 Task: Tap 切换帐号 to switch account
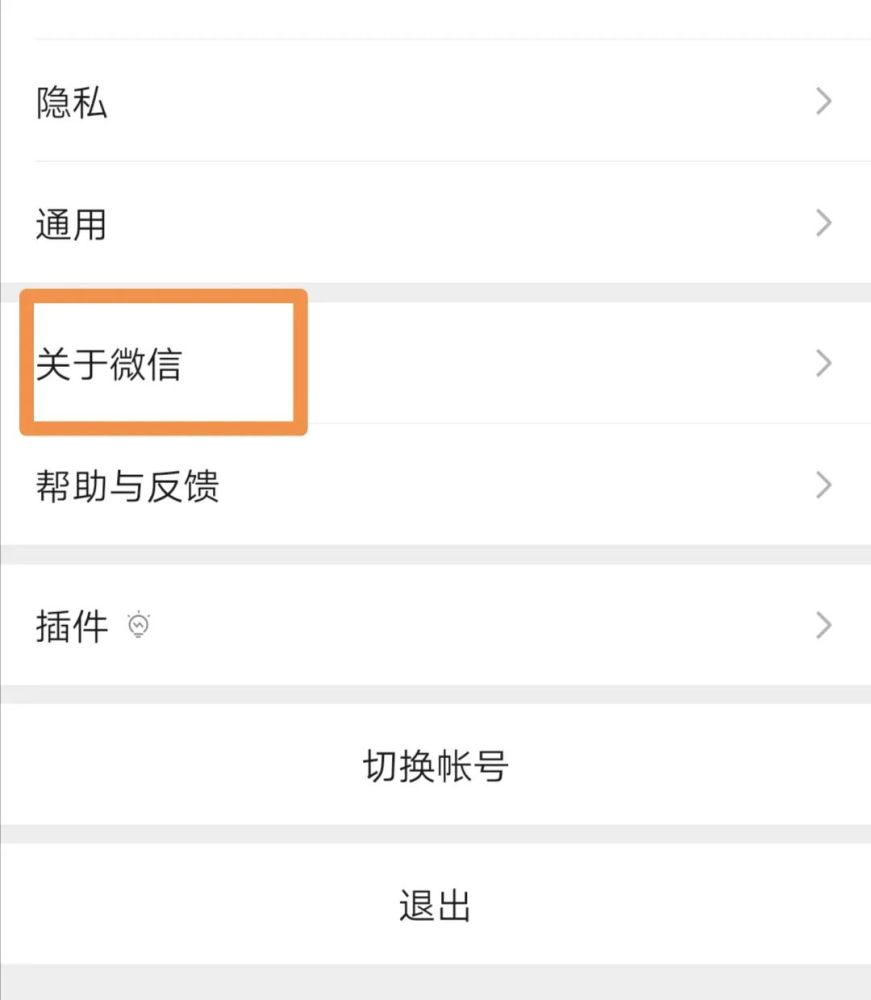[x=436, y=765]
